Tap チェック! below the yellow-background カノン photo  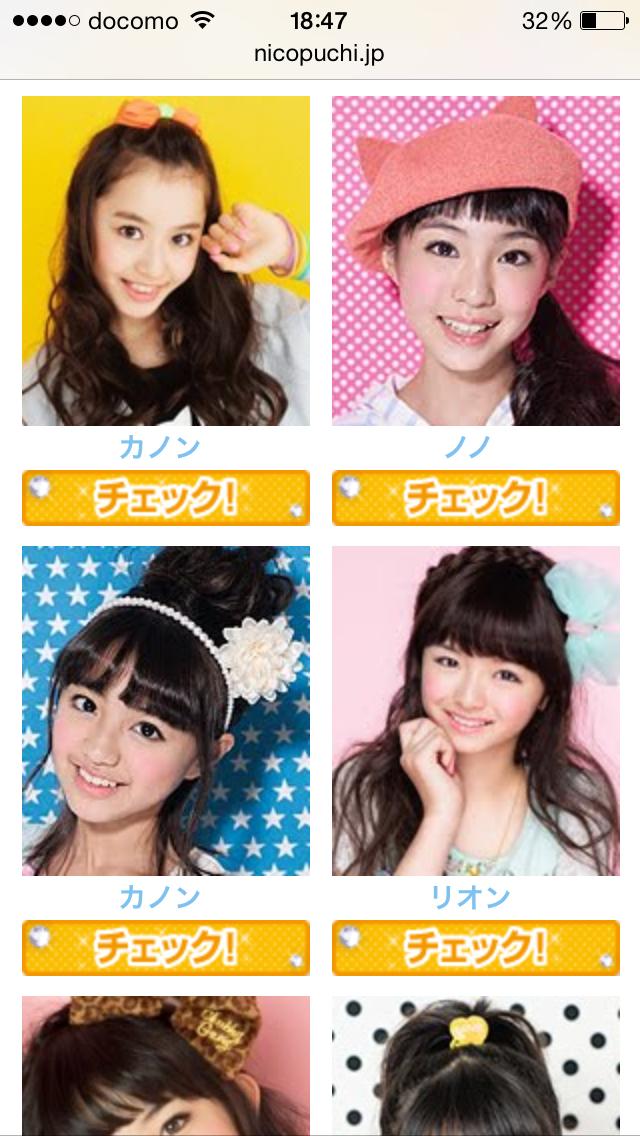[x=166, y=498]
